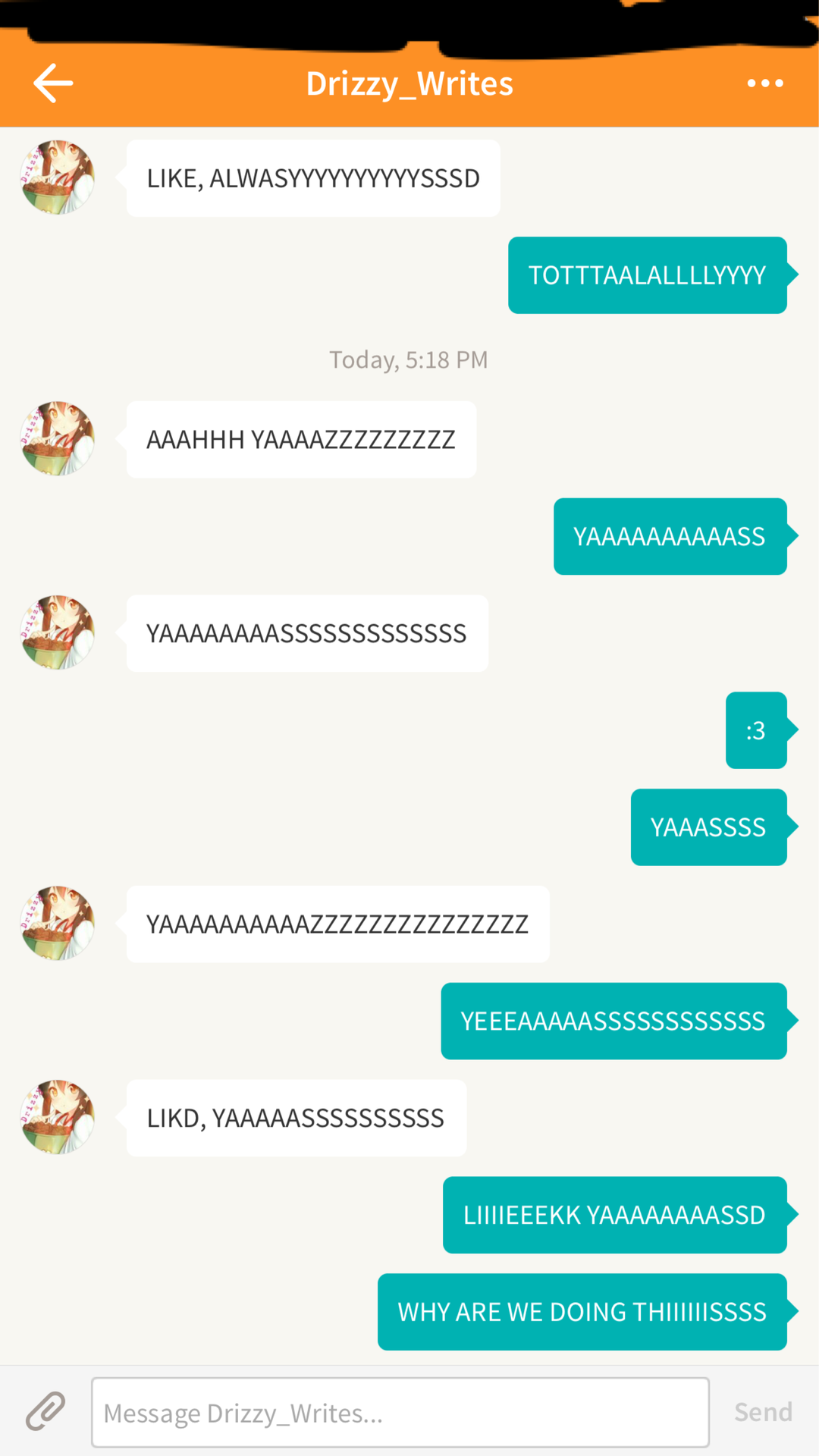Focus the Message Drizzy_Writes text field

400,1412
